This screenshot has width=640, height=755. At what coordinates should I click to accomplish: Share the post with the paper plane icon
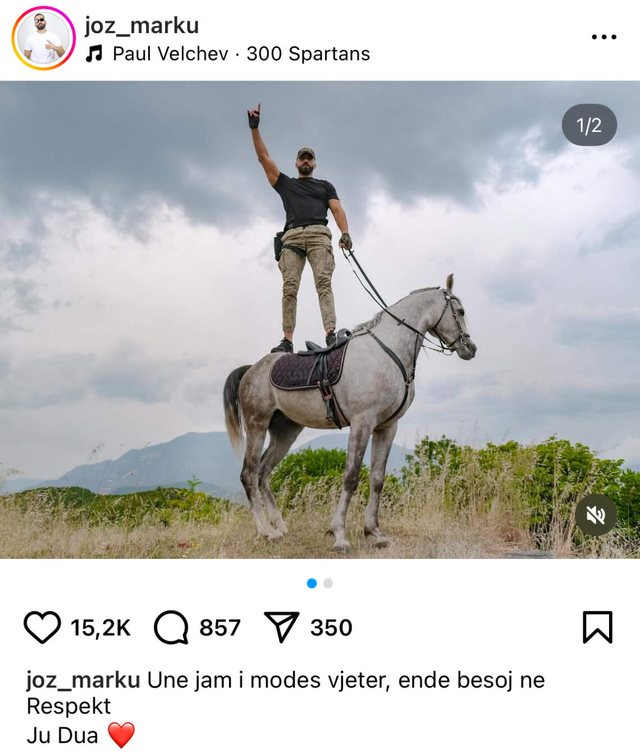[x=282, y=627]
